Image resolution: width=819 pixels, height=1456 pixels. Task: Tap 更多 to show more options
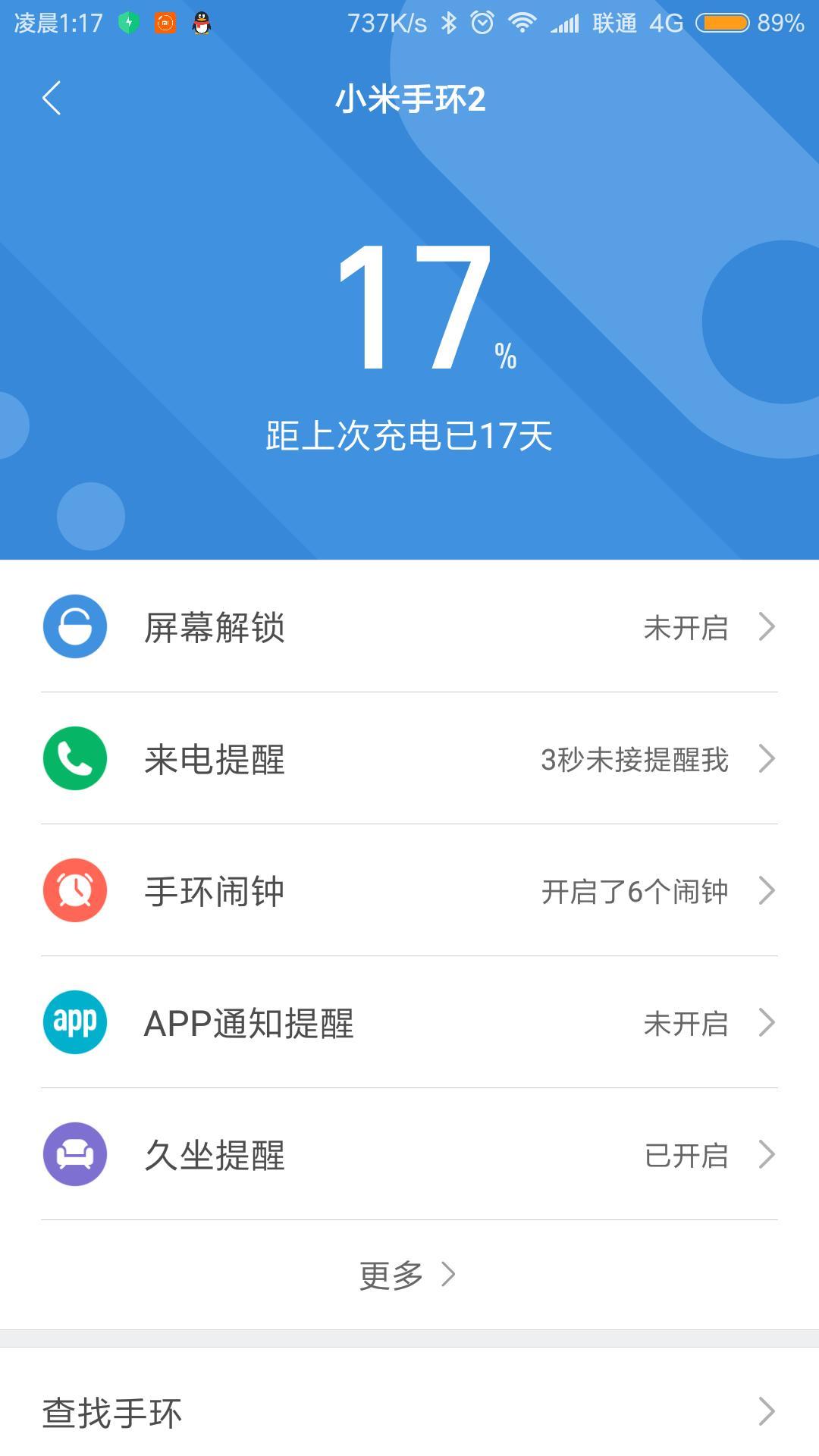pyautogui.click(x=406, y=1276)
